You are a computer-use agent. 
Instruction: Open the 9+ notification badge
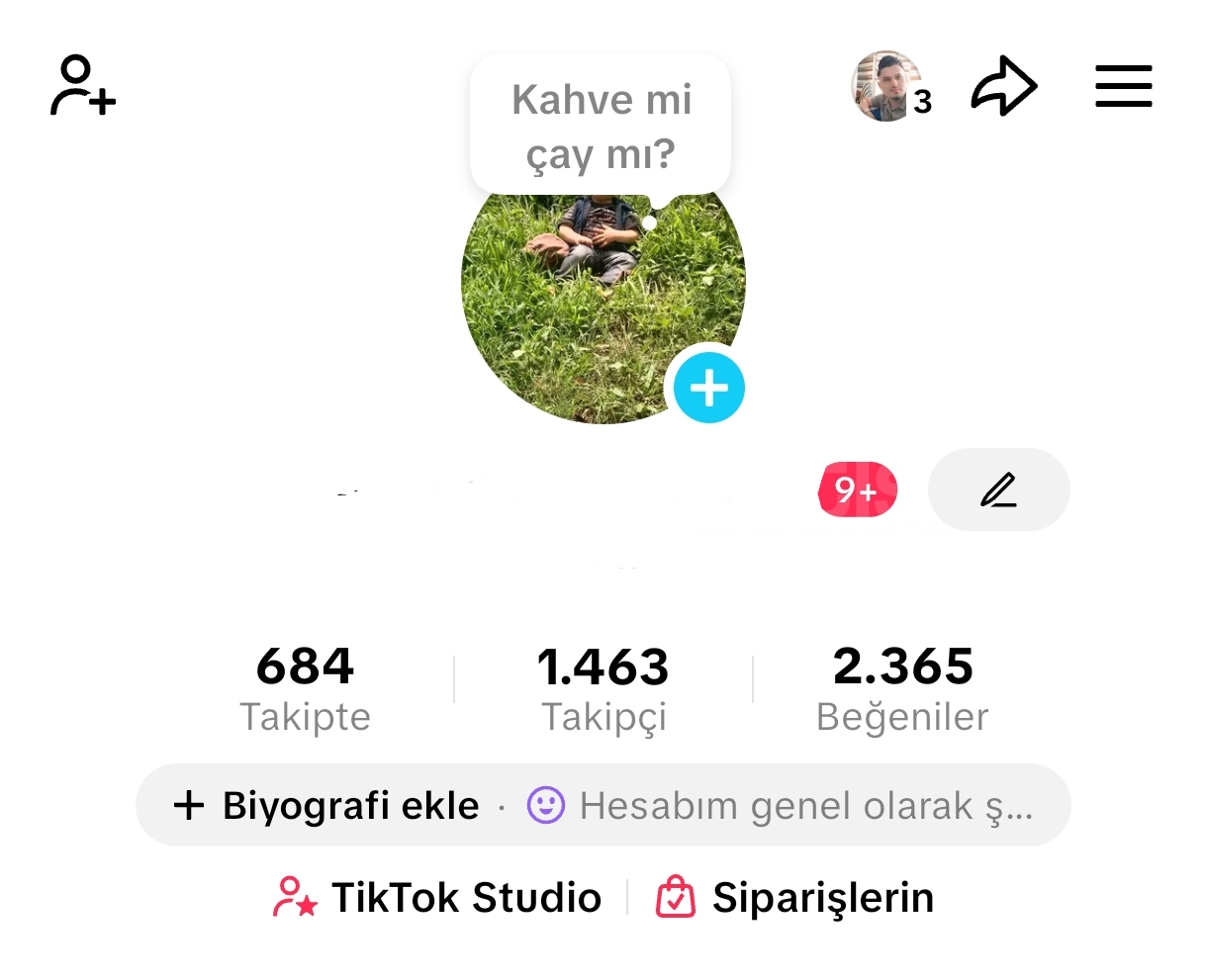[857, 490]
